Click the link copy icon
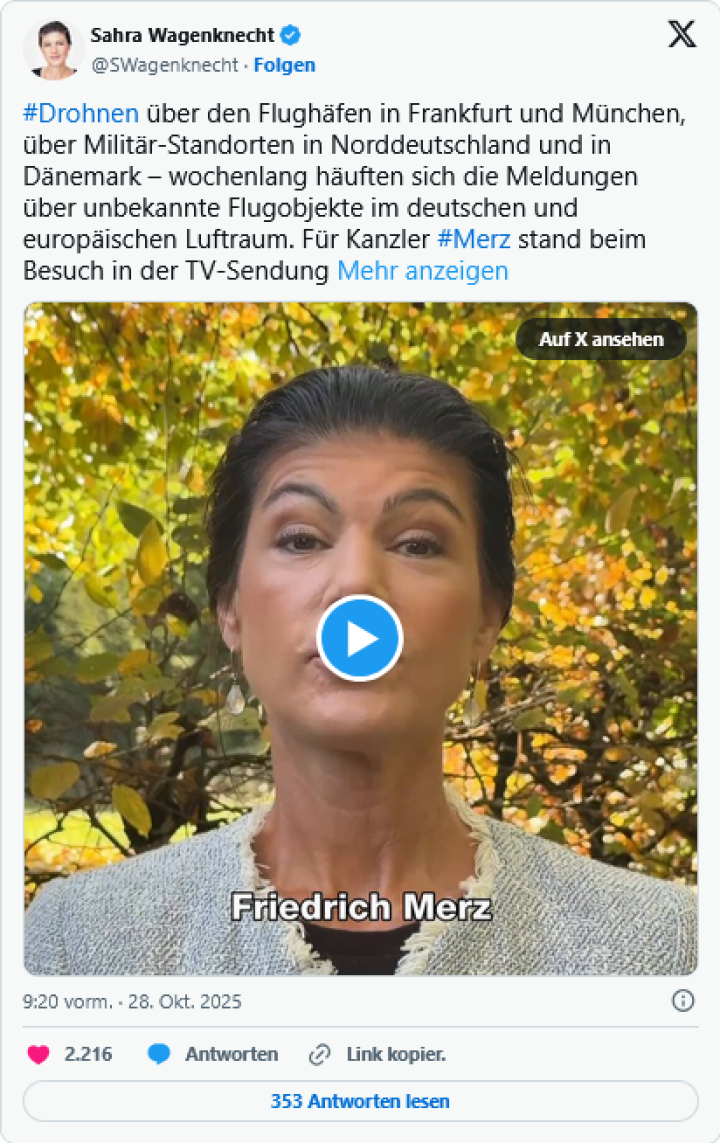Image resolution: width=720 pixels, height=1143 pixels. pos(320,1054)
